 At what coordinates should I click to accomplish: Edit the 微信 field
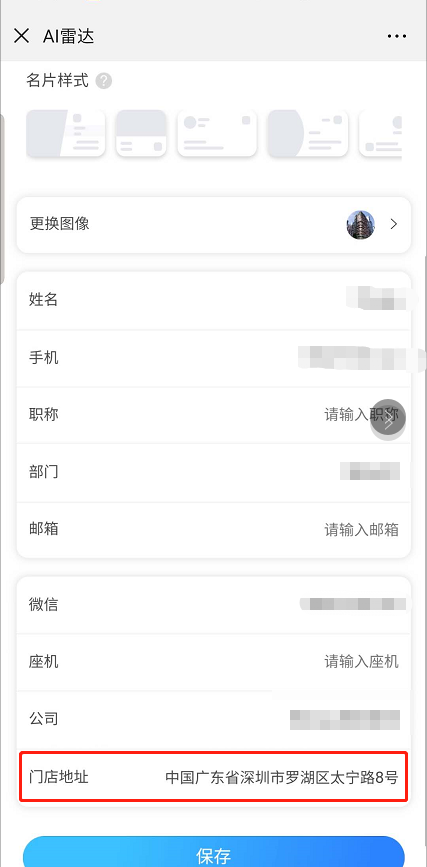214,604
